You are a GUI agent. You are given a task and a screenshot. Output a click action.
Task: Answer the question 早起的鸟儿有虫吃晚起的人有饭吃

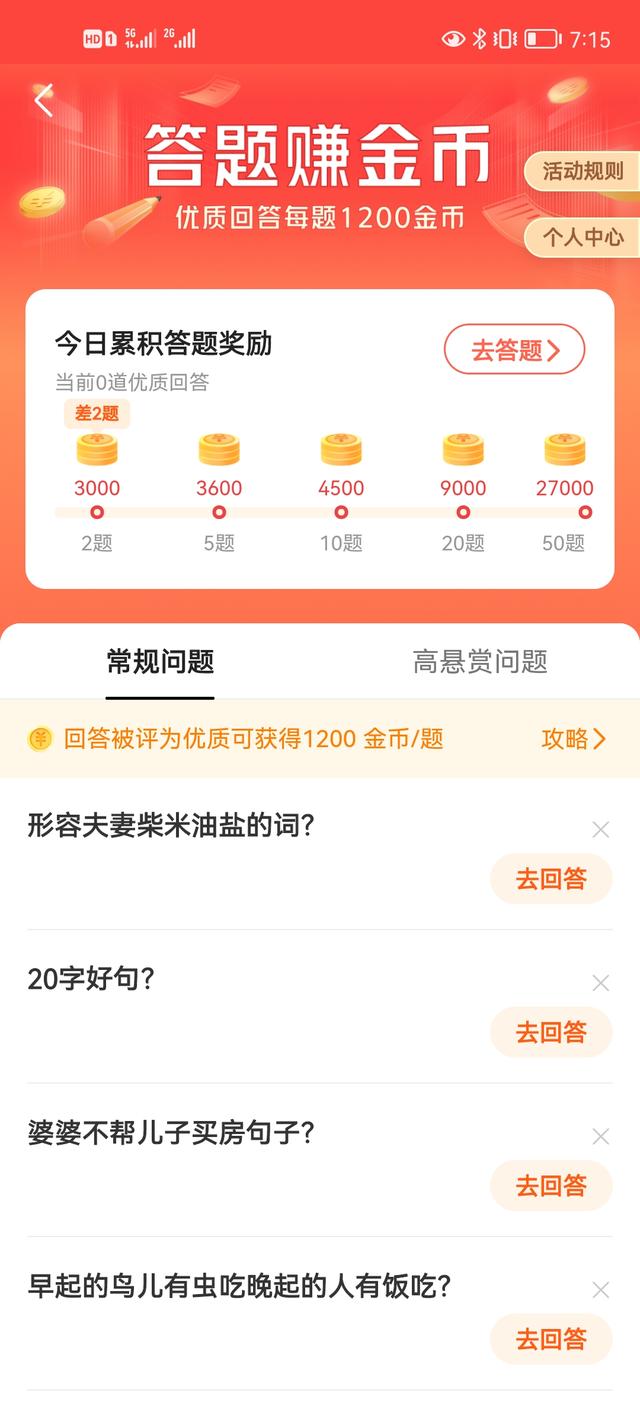point(550,1339)
